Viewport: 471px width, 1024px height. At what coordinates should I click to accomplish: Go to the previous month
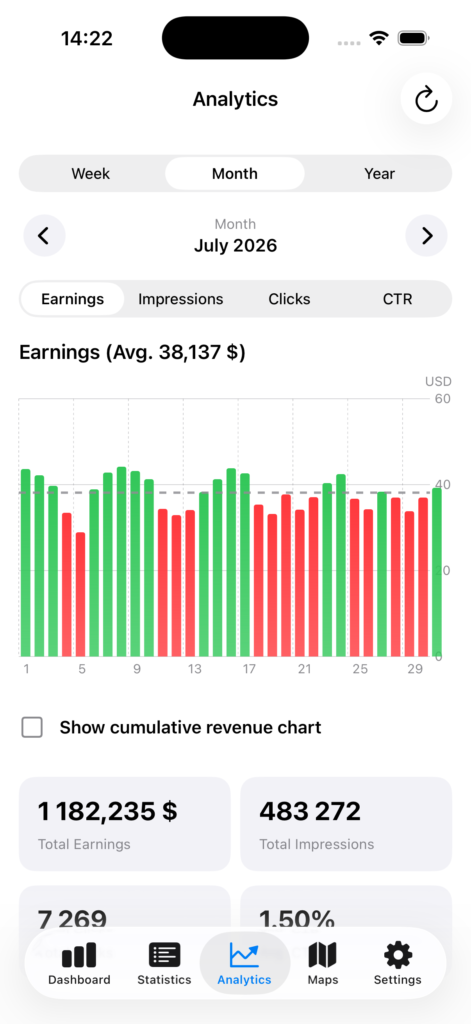pos(44,236)
